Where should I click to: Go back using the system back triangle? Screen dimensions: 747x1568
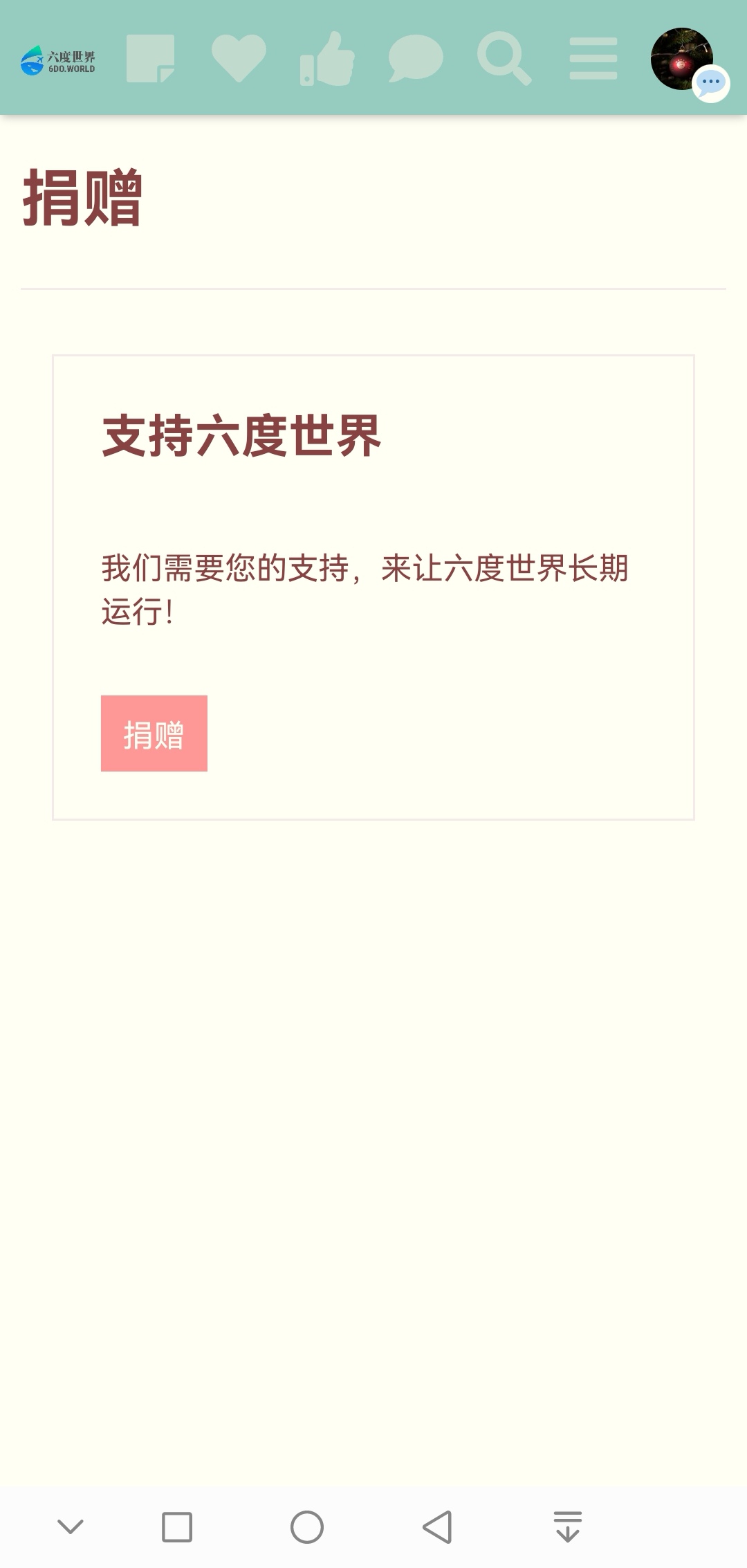pos(438,1527)
